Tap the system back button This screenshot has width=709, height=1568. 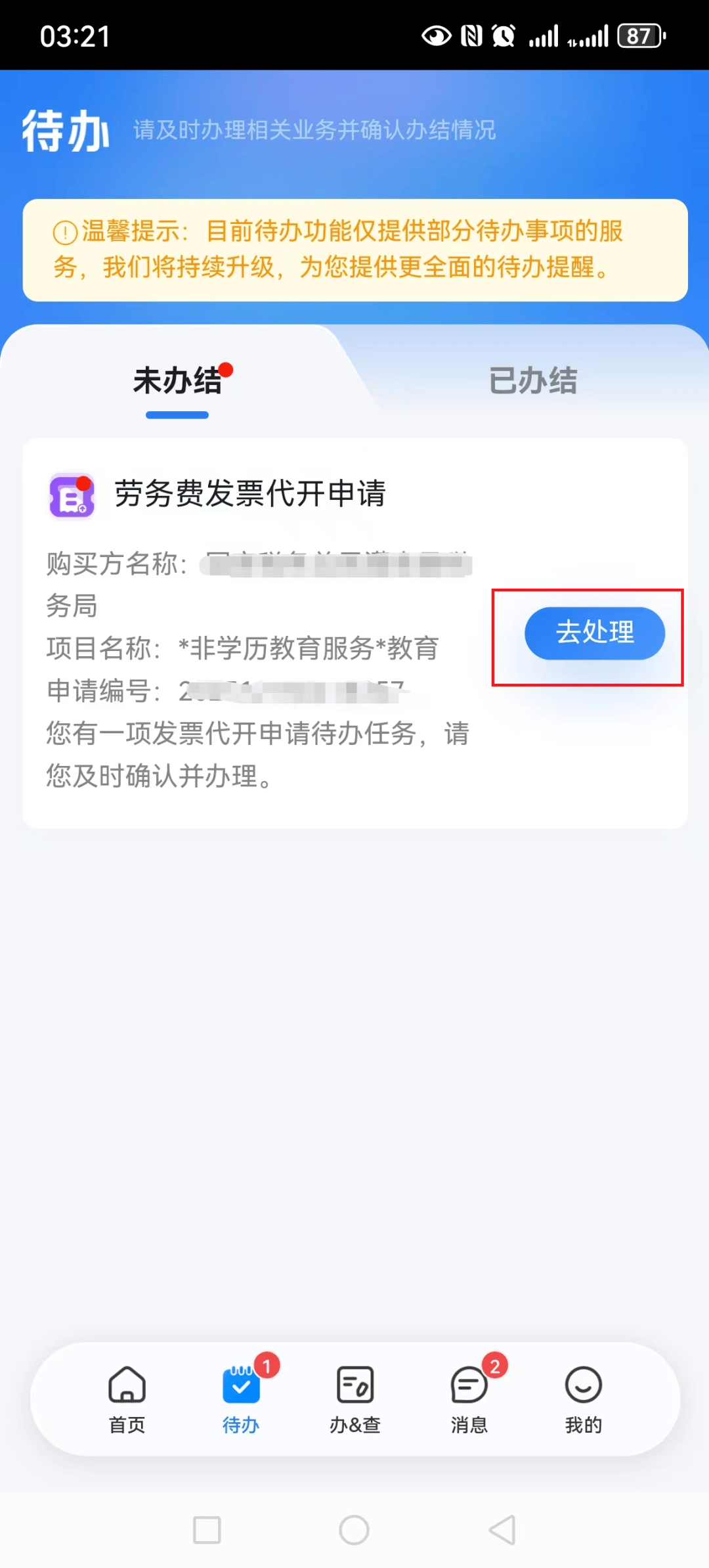502,1530
